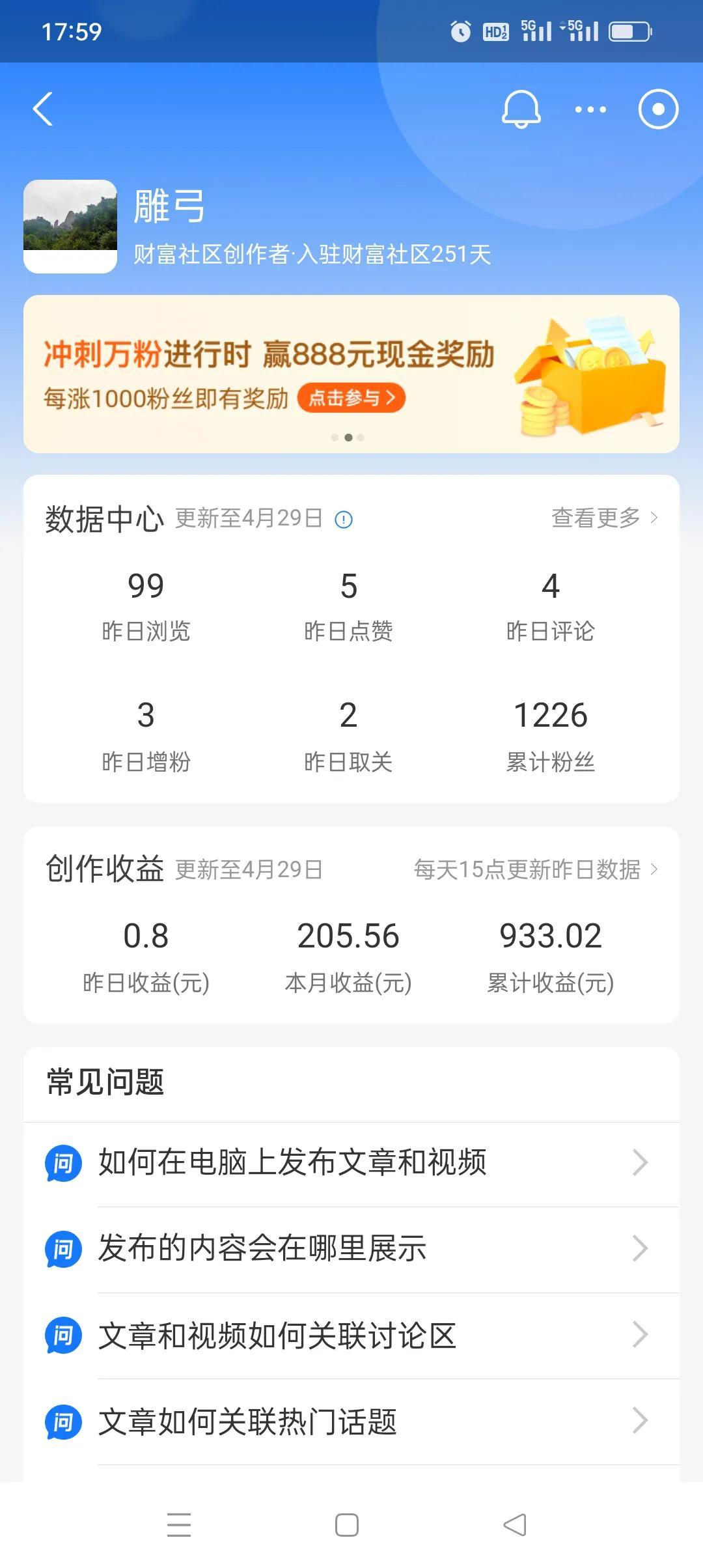703x1568 pixels.
Task: Open profile avatar of 雕弓
Action: (x=70, y=226)
